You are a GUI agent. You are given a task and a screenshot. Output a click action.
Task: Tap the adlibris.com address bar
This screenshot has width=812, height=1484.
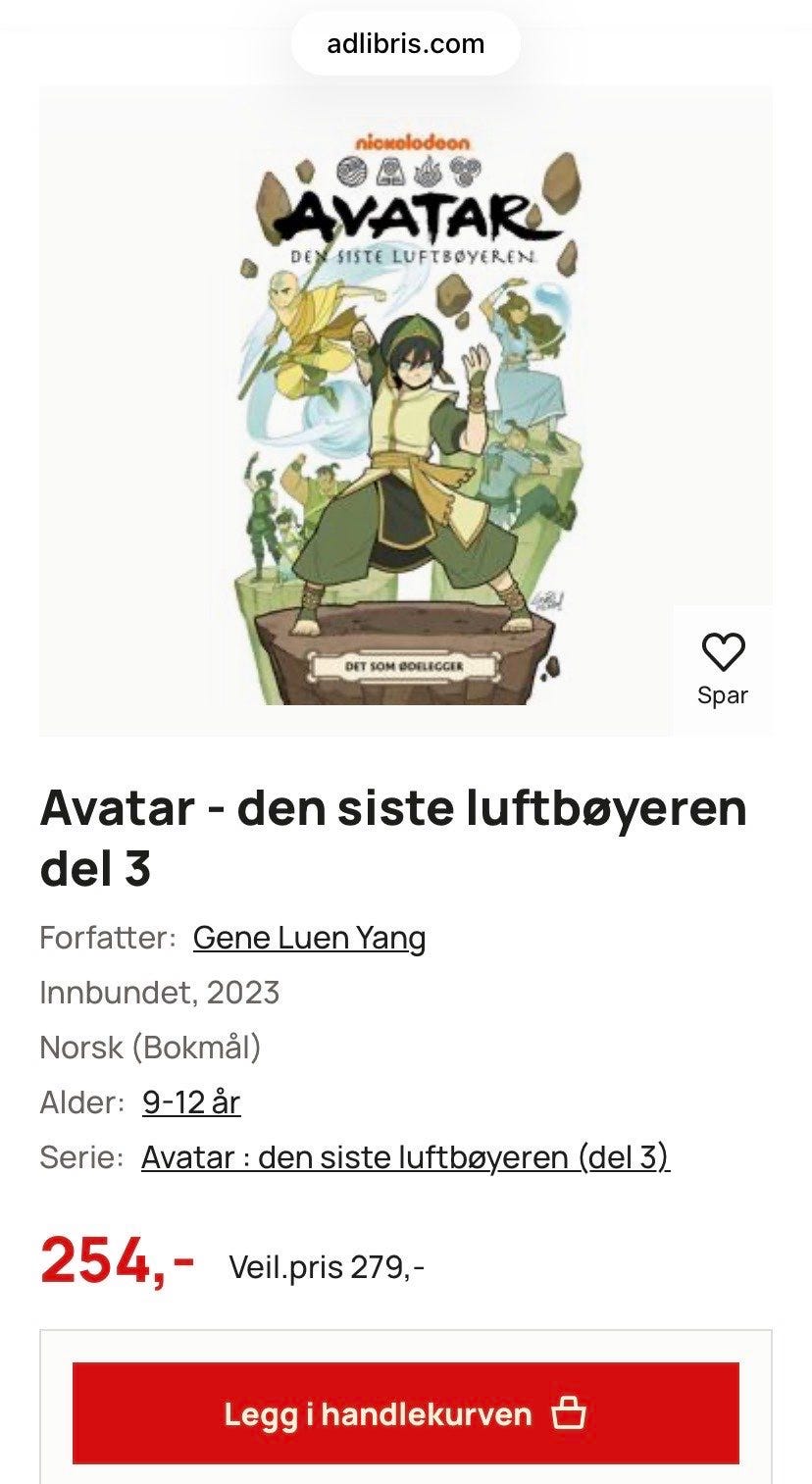click(405, 42)
